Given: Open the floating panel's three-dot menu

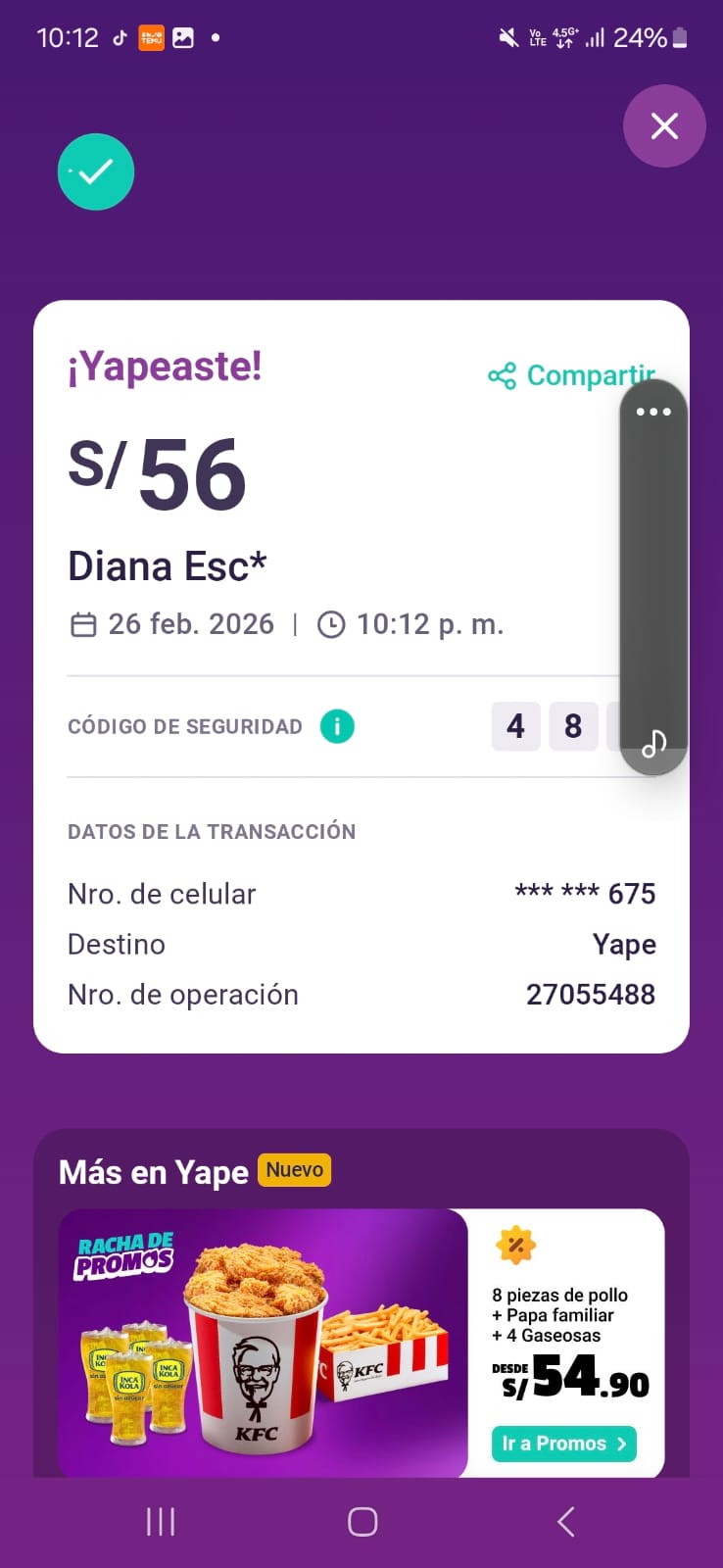Looking at the screenshot, I should [653, 412].
